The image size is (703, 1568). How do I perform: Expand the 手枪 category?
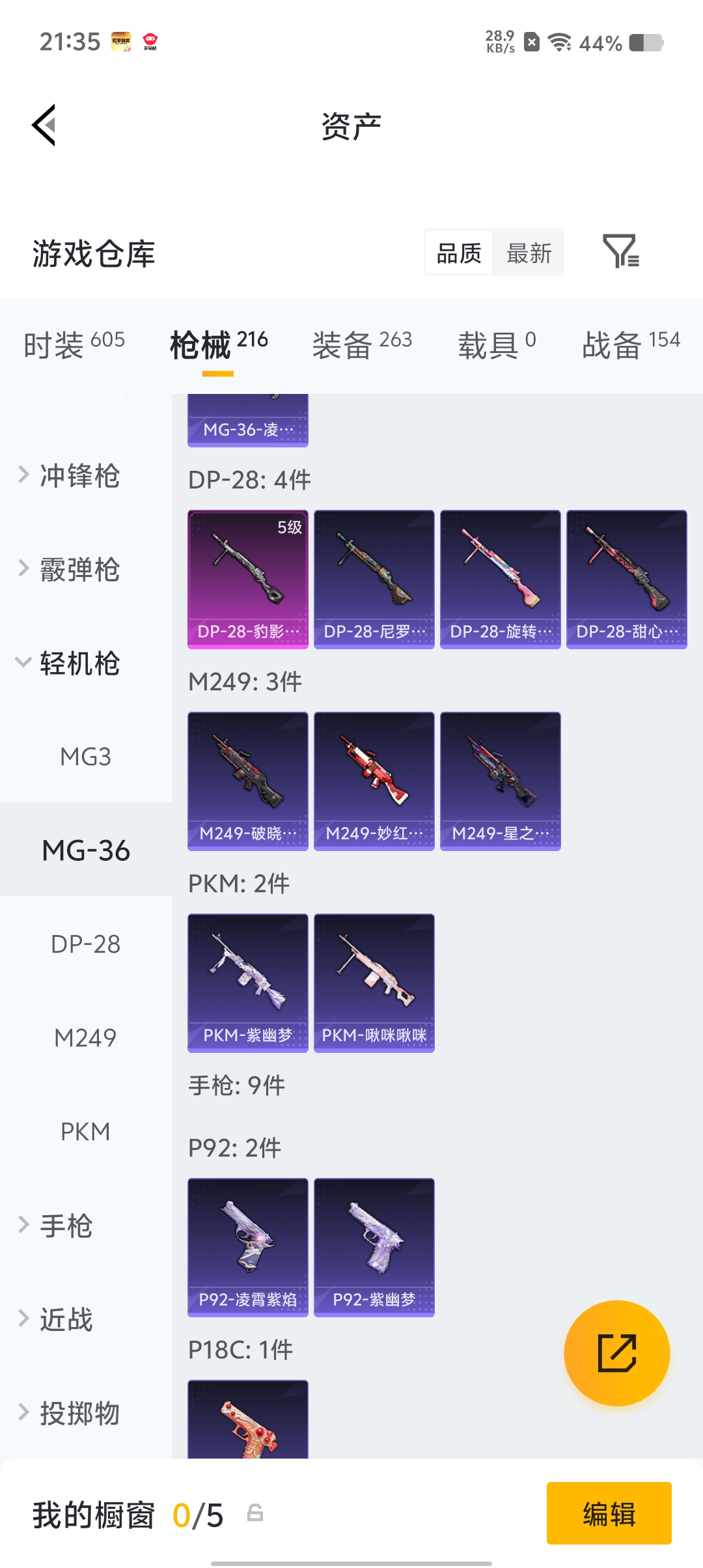[x=66, y=1225]
